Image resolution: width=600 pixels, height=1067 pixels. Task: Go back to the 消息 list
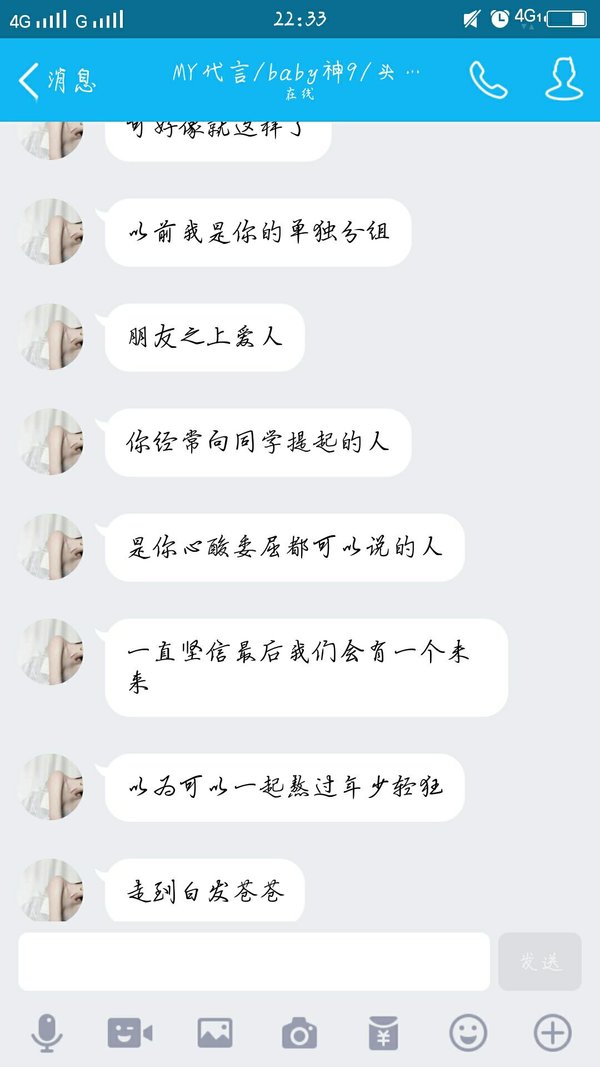[58, 81]
